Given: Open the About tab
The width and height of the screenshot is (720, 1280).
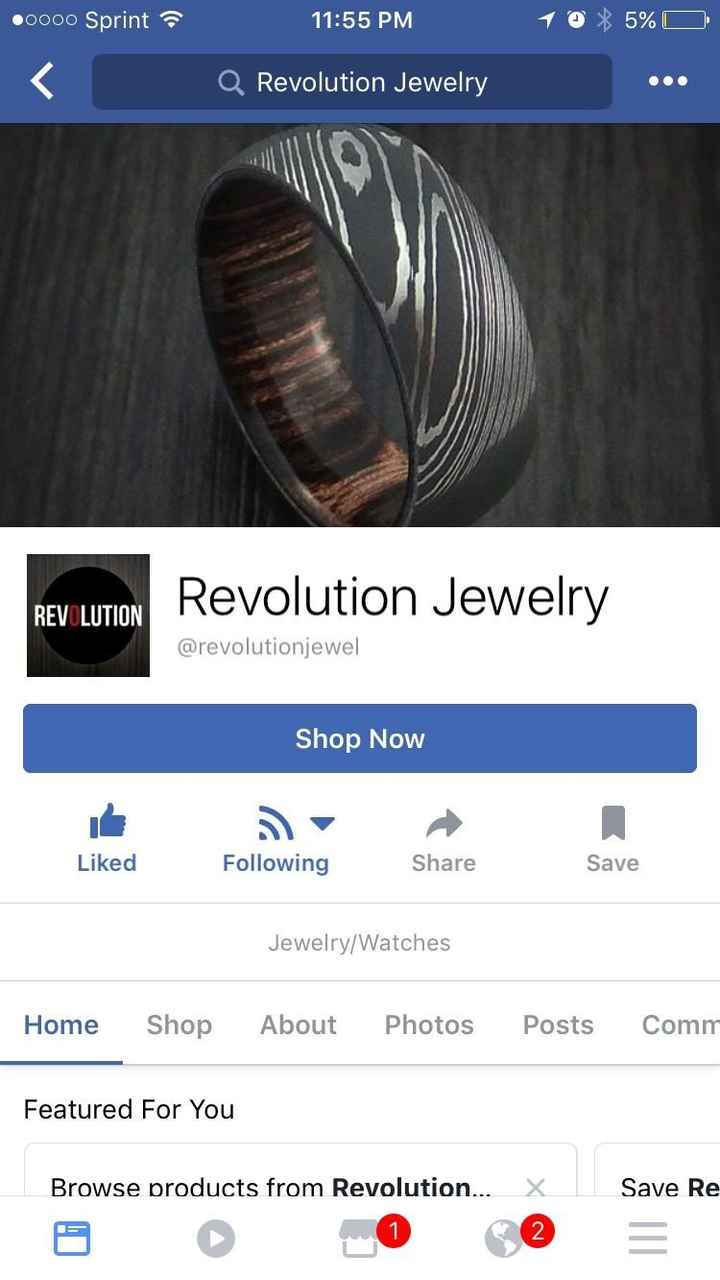Looking at the screenshot, I should point(297,1024).
